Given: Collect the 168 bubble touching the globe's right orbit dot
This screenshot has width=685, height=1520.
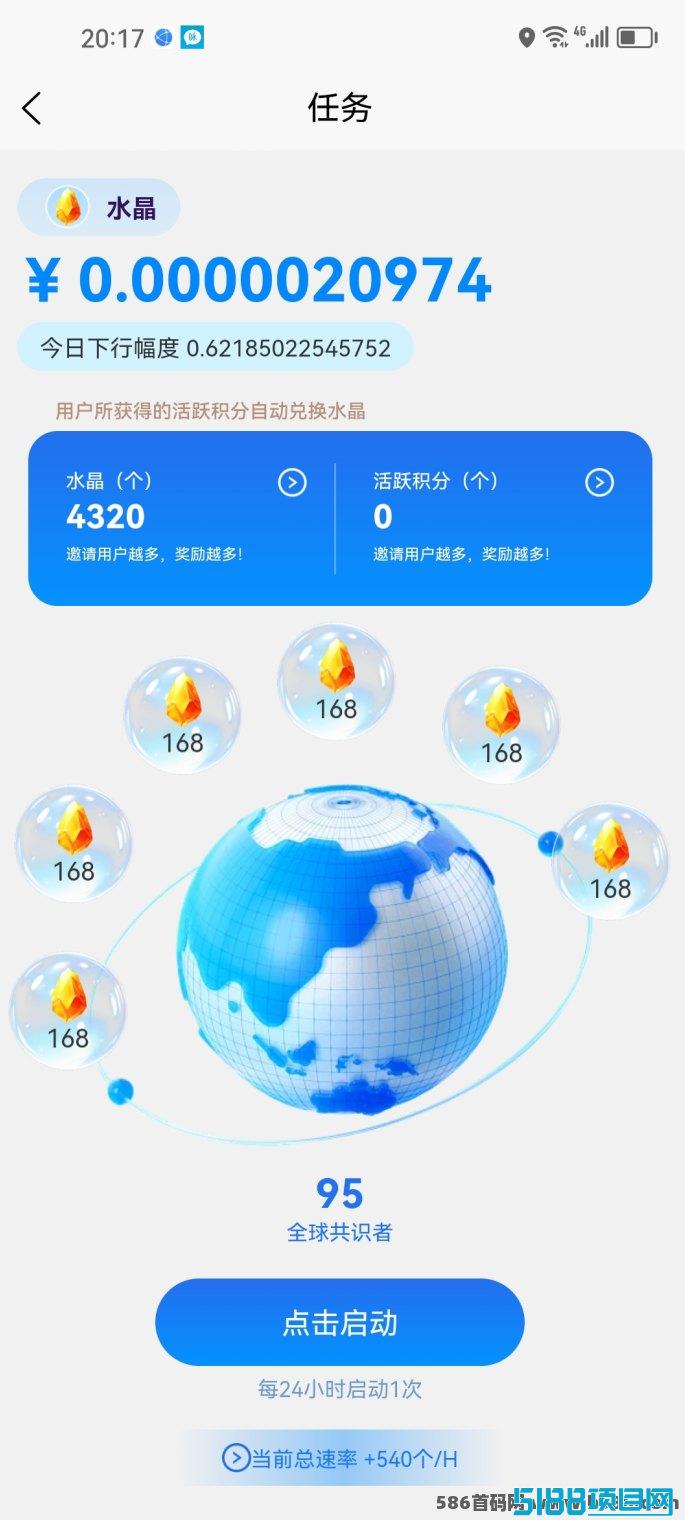Looking at the screenshot, I should pos(610,862).
